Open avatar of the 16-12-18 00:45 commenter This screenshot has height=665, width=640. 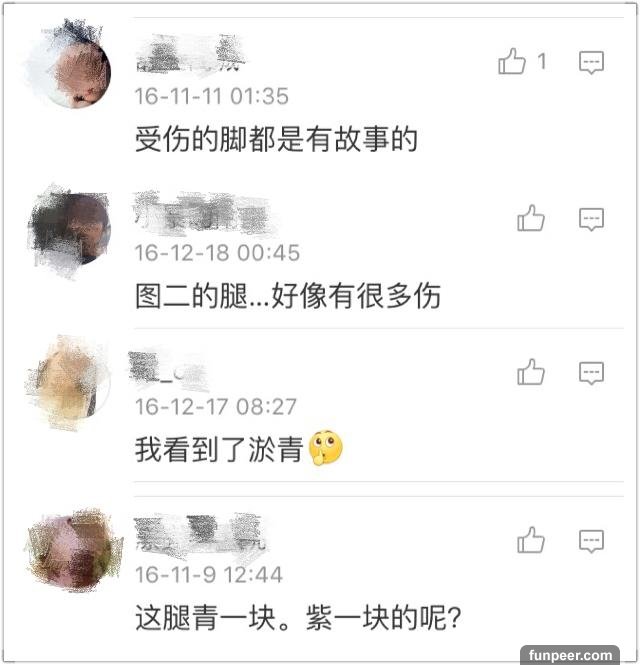pos(70,226)
